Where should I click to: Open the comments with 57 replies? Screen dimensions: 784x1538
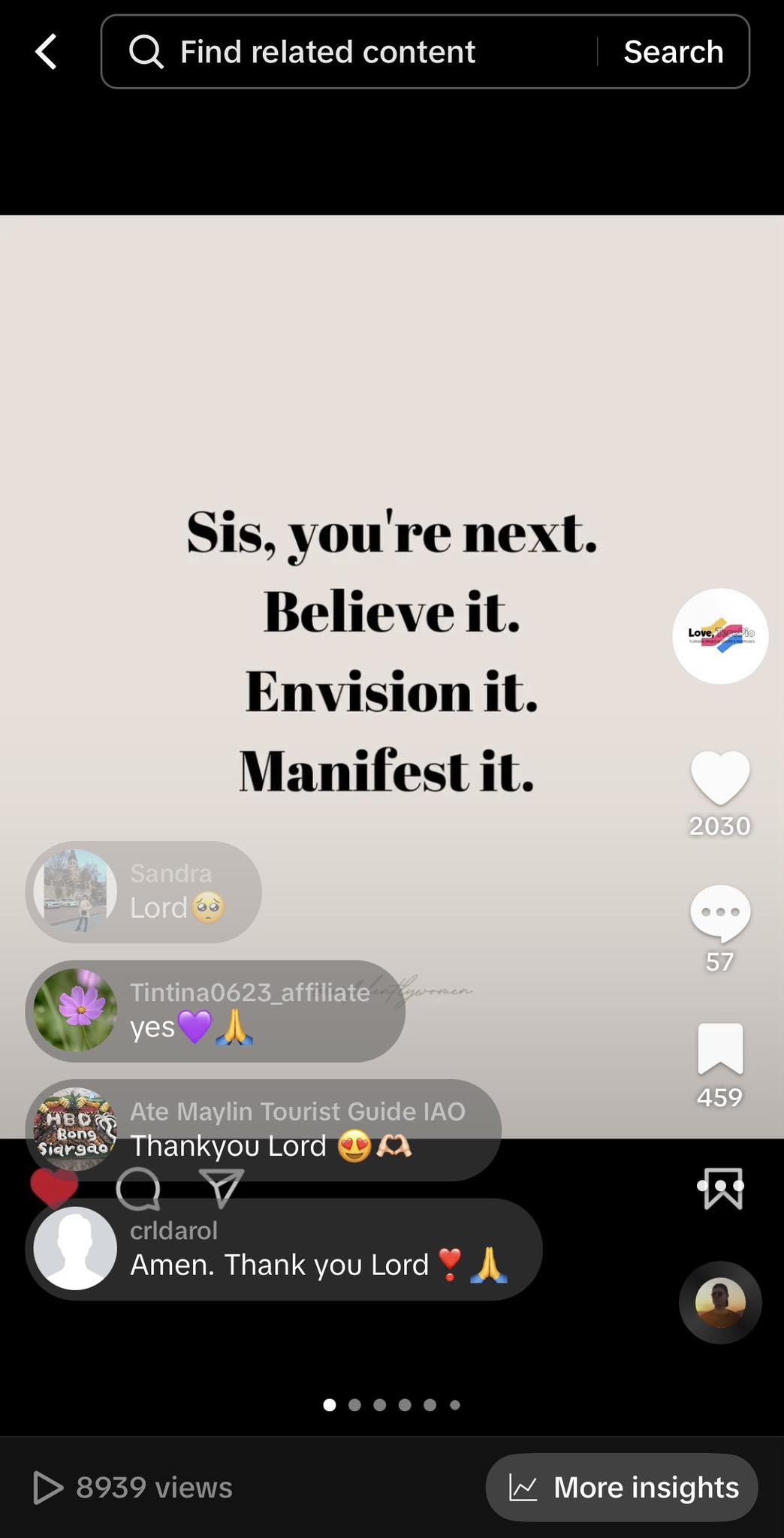(x=719, y=914)
